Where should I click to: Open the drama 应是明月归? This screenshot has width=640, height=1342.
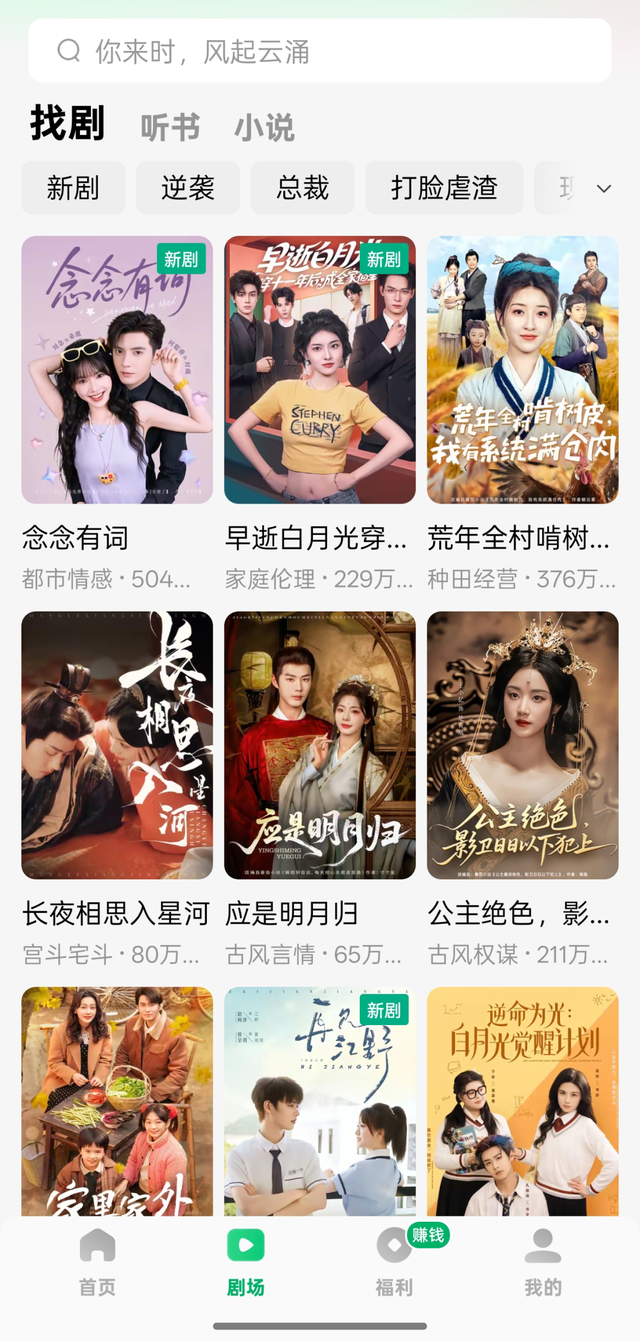320,745
